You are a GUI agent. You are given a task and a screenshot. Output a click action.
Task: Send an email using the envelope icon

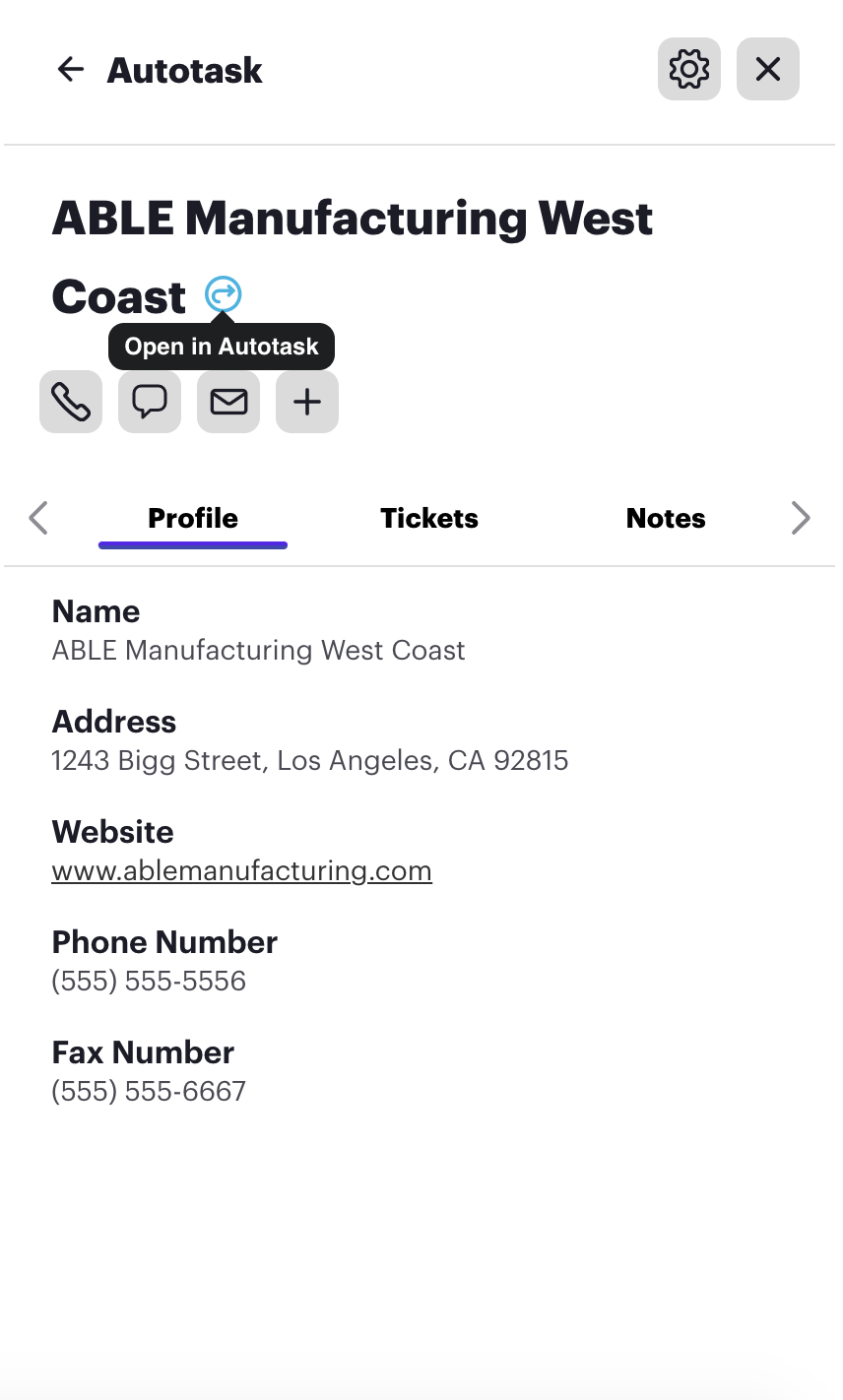tap(228, 402)
